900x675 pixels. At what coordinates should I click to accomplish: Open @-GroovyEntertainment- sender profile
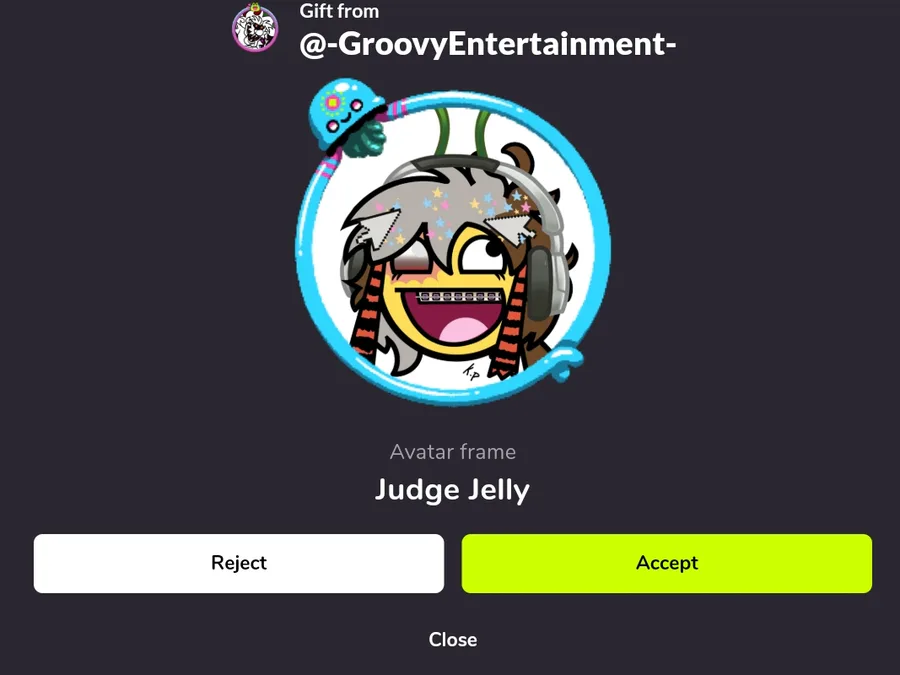[x=488, y=44]
